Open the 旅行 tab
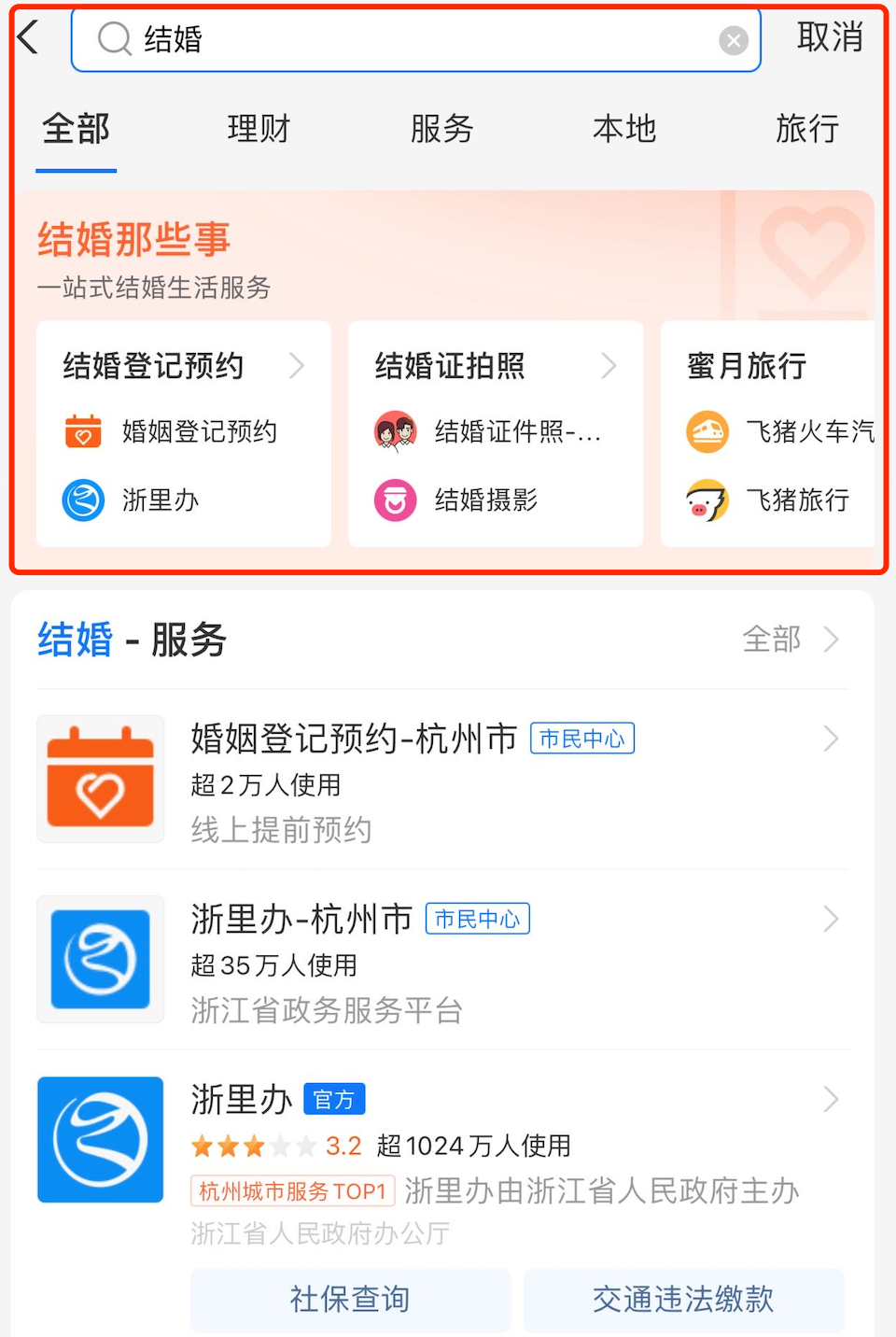Viewport: 896px width, 1337px height. (x=806, y=129)
